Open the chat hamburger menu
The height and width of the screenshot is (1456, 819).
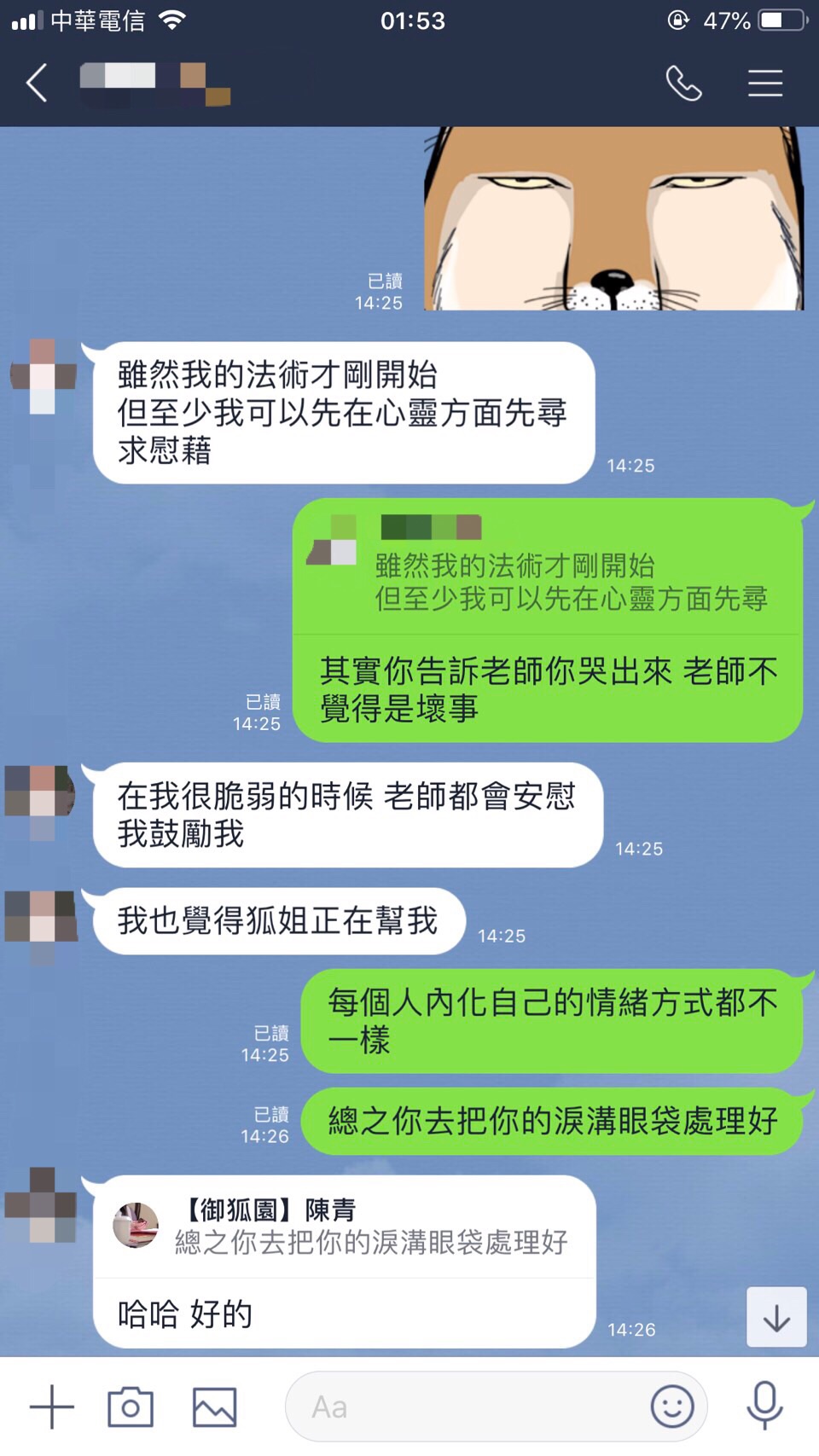(x=764, y=84)
